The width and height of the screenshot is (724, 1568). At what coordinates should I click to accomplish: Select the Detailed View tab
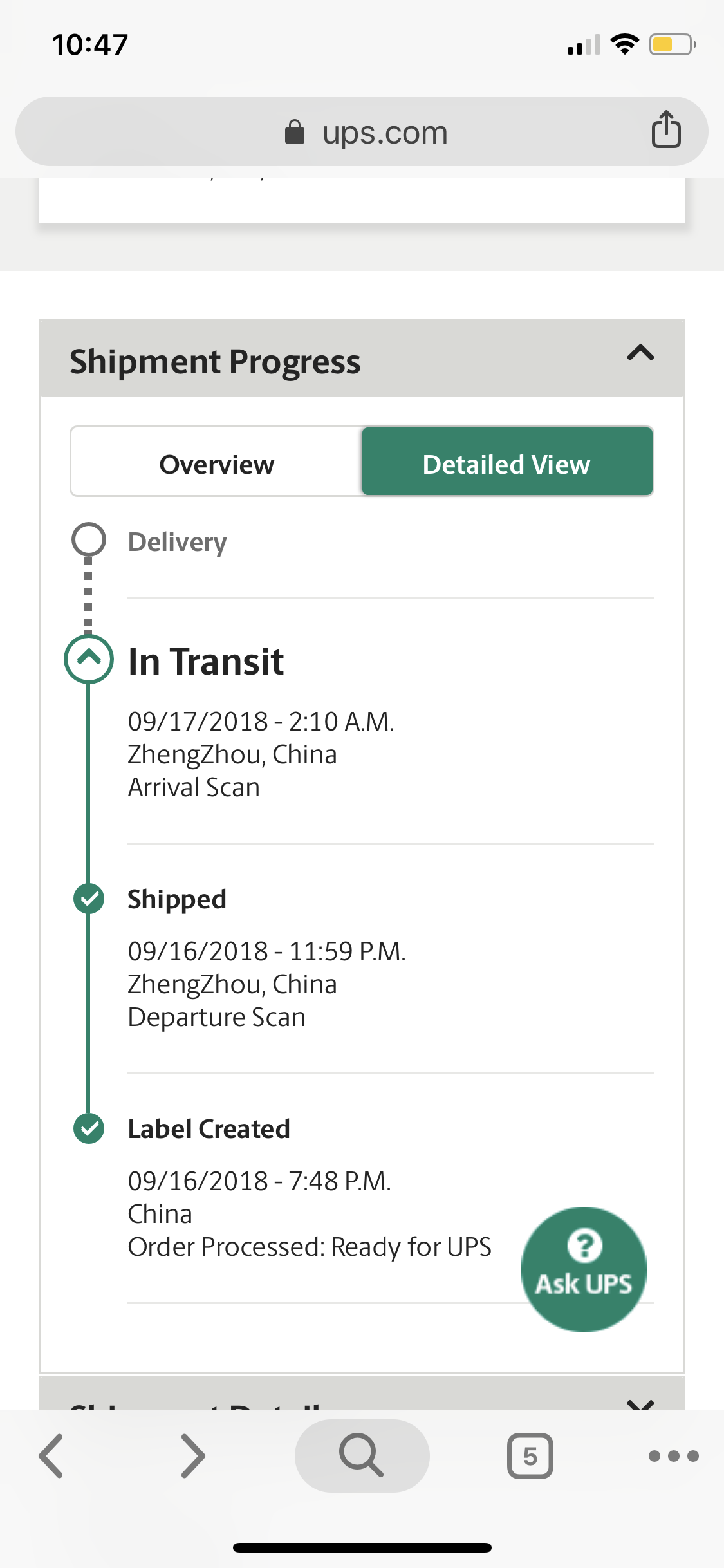click(x=507, y=464)
